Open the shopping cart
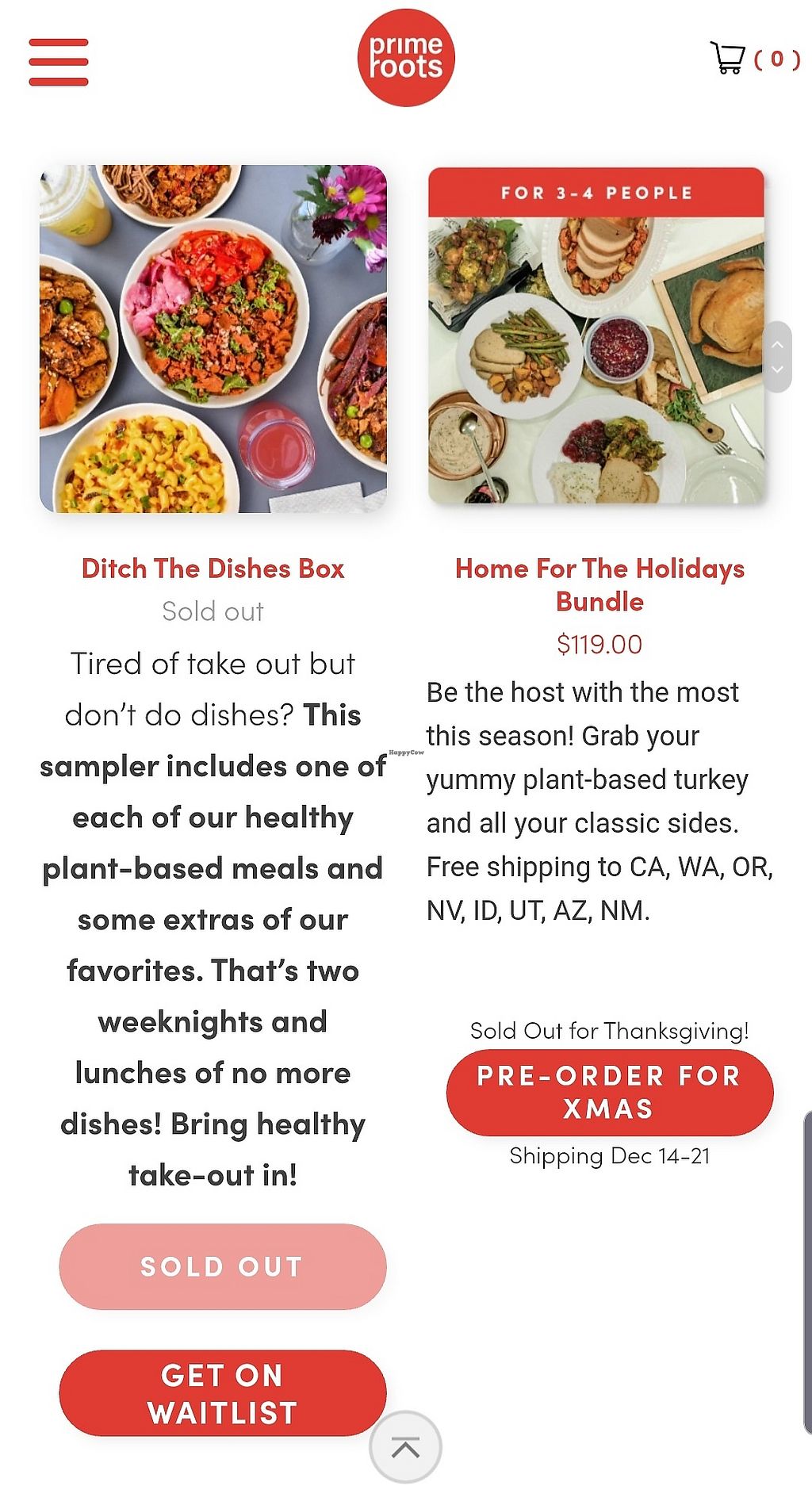This screenshot has height=1505, width=812. tap(753, 58)
